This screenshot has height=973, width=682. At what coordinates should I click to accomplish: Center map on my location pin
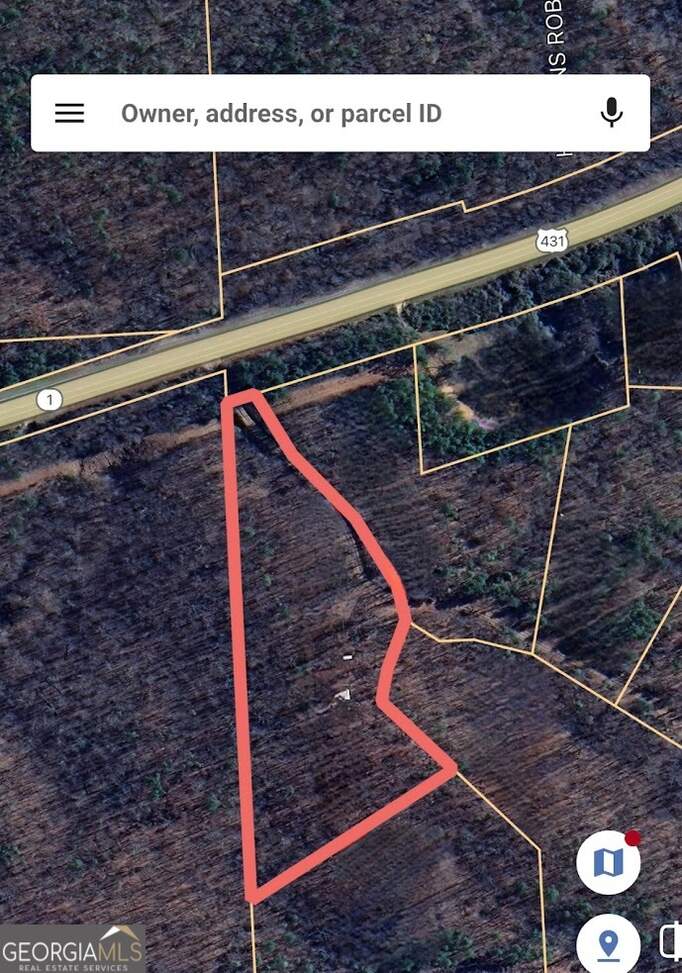(608, 943)
